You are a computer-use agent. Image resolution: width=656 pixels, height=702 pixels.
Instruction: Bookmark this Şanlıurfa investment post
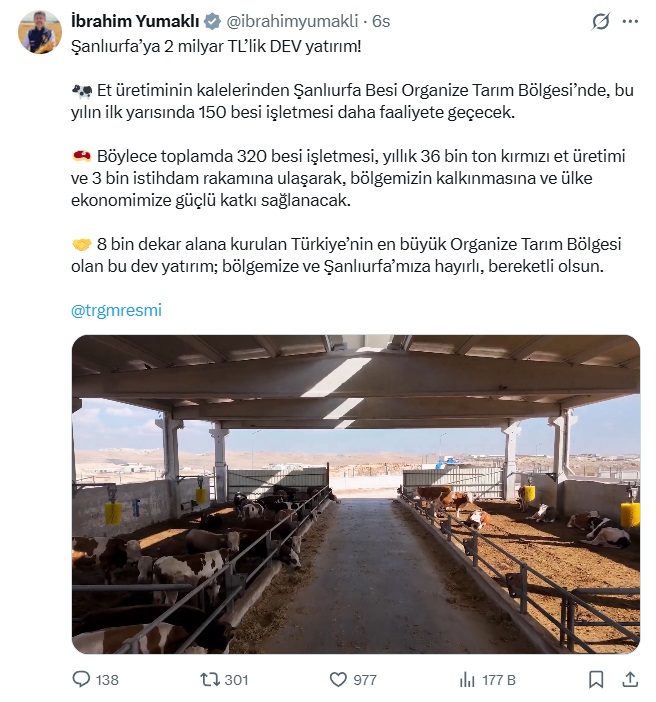pyautogui.click(x=596, y=679)
